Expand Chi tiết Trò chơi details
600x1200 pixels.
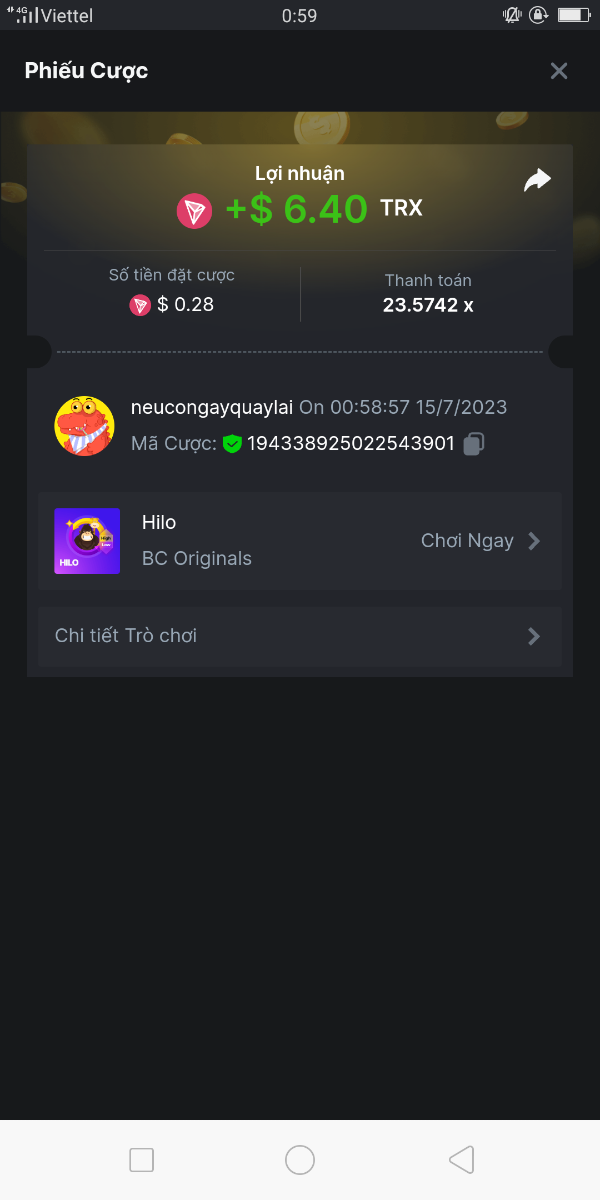(x=300, y=636)
